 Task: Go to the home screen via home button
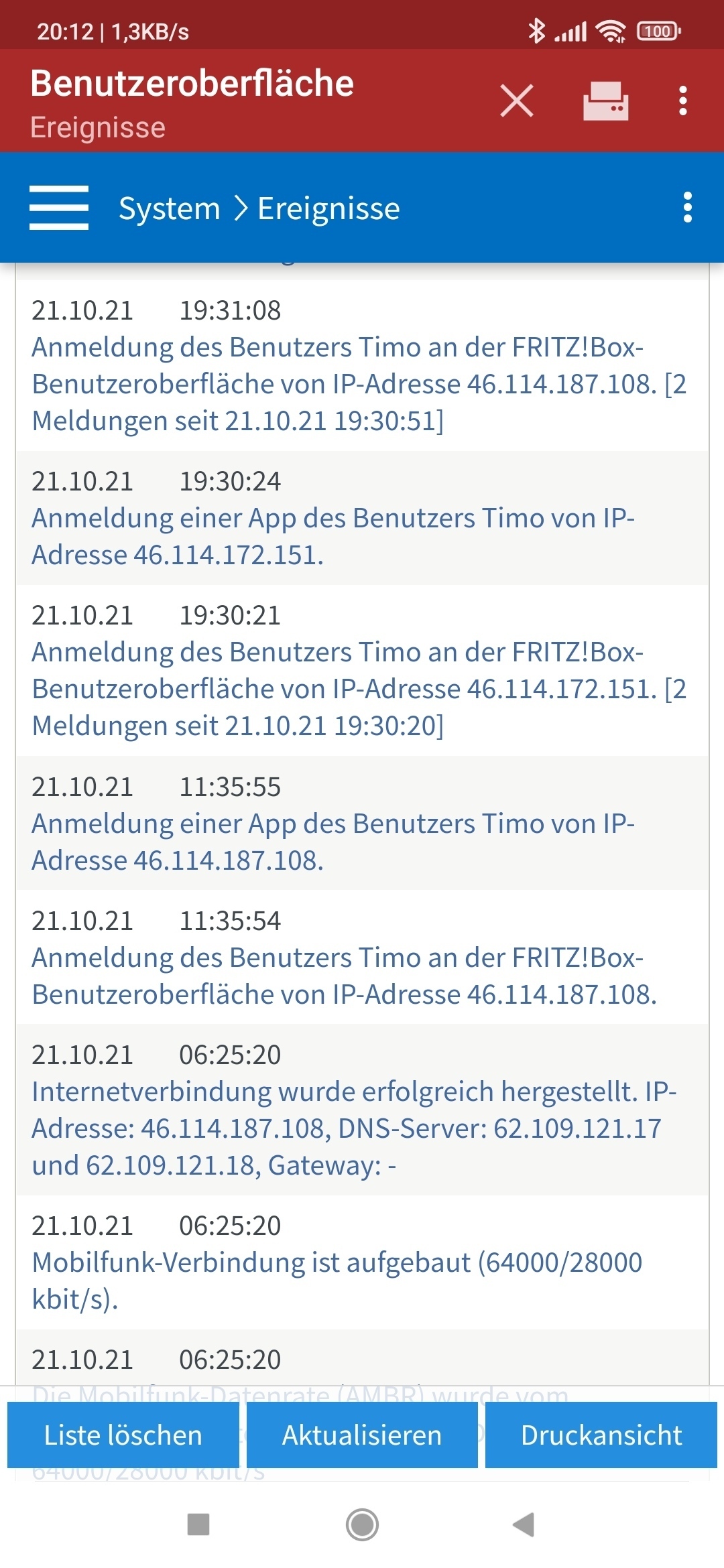coord(362,1524)
